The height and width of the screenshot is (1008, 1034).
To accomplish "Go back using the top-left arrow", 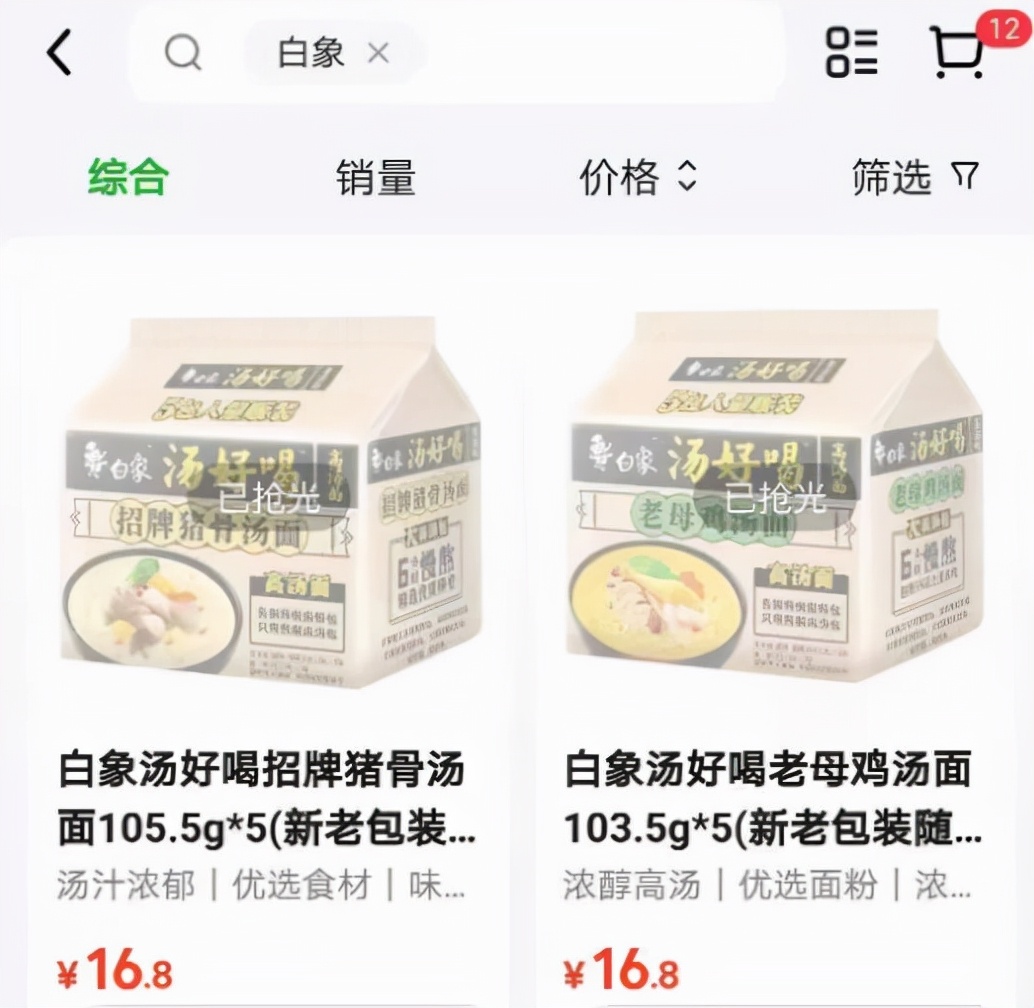I will coord(60,53).
